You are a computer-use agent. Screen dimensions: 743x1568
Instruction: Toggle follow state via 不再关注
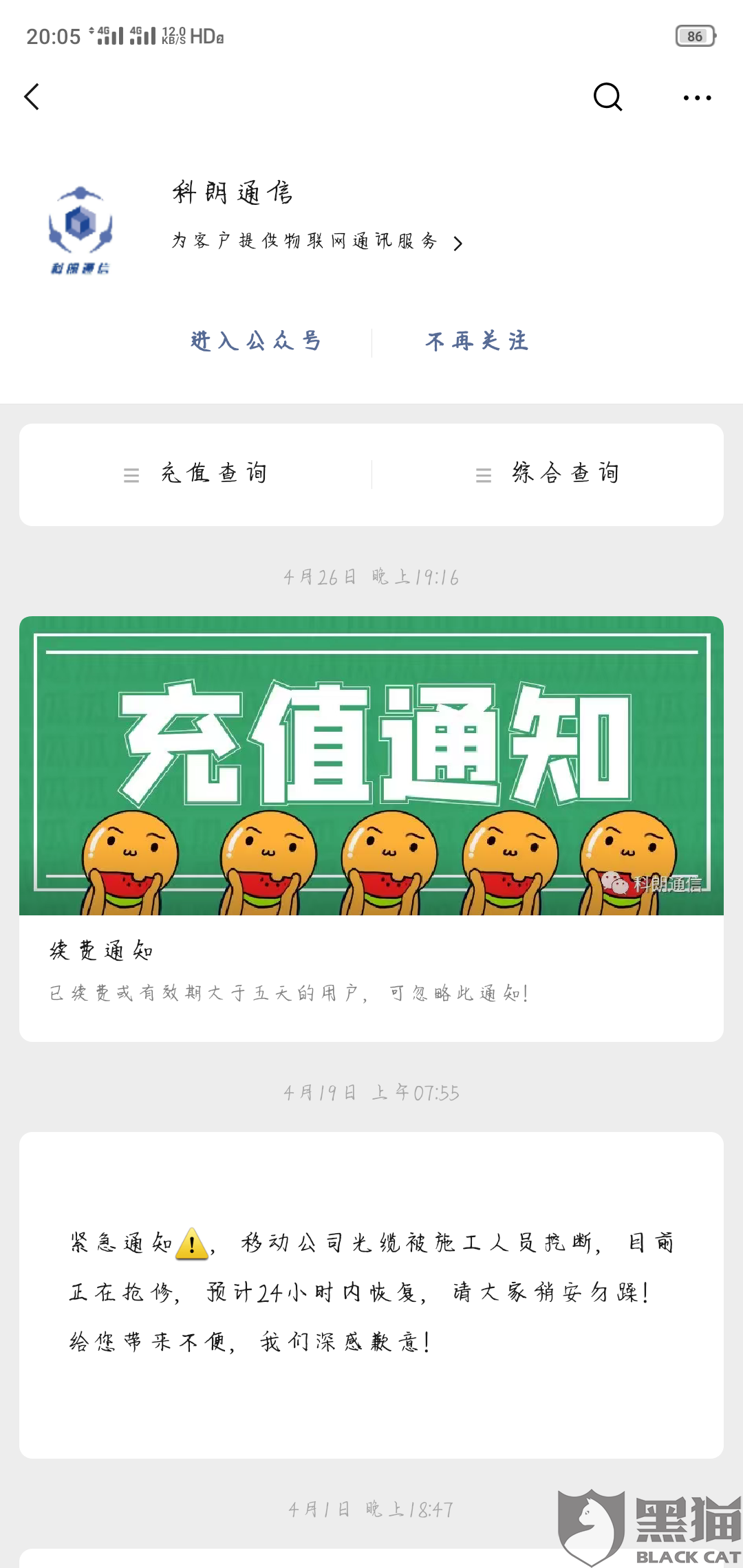(477, 341)
